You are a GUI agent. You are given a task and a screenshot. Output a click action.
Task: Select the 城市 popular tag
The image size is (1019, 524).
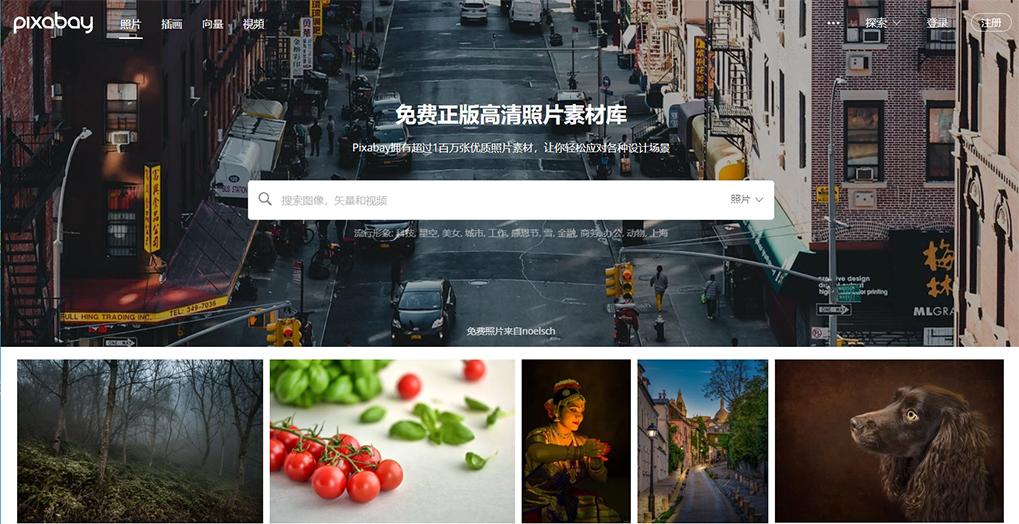pos(475,233)
